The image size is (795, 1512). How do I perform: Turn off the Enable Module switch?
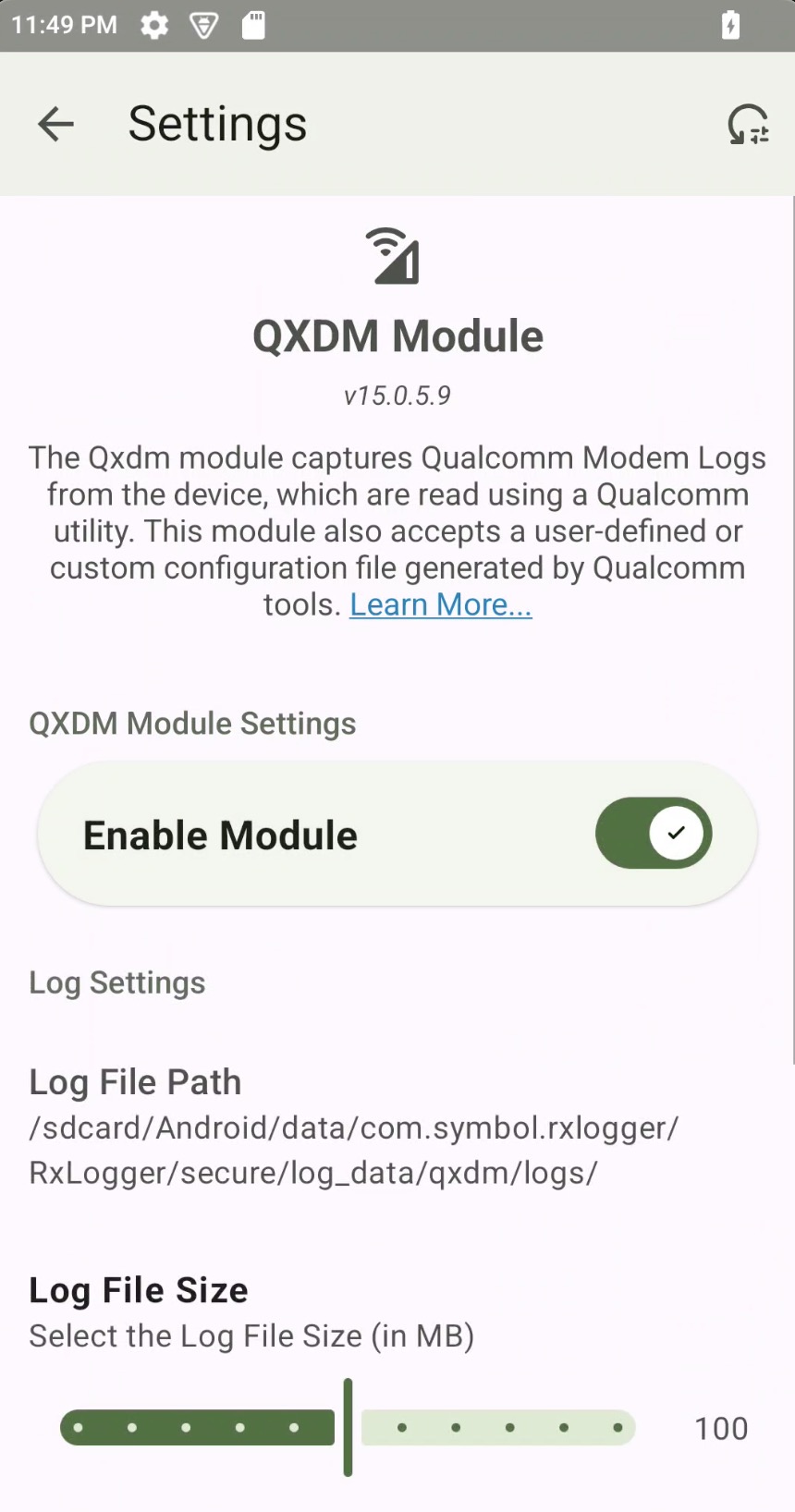click(654, 834)
